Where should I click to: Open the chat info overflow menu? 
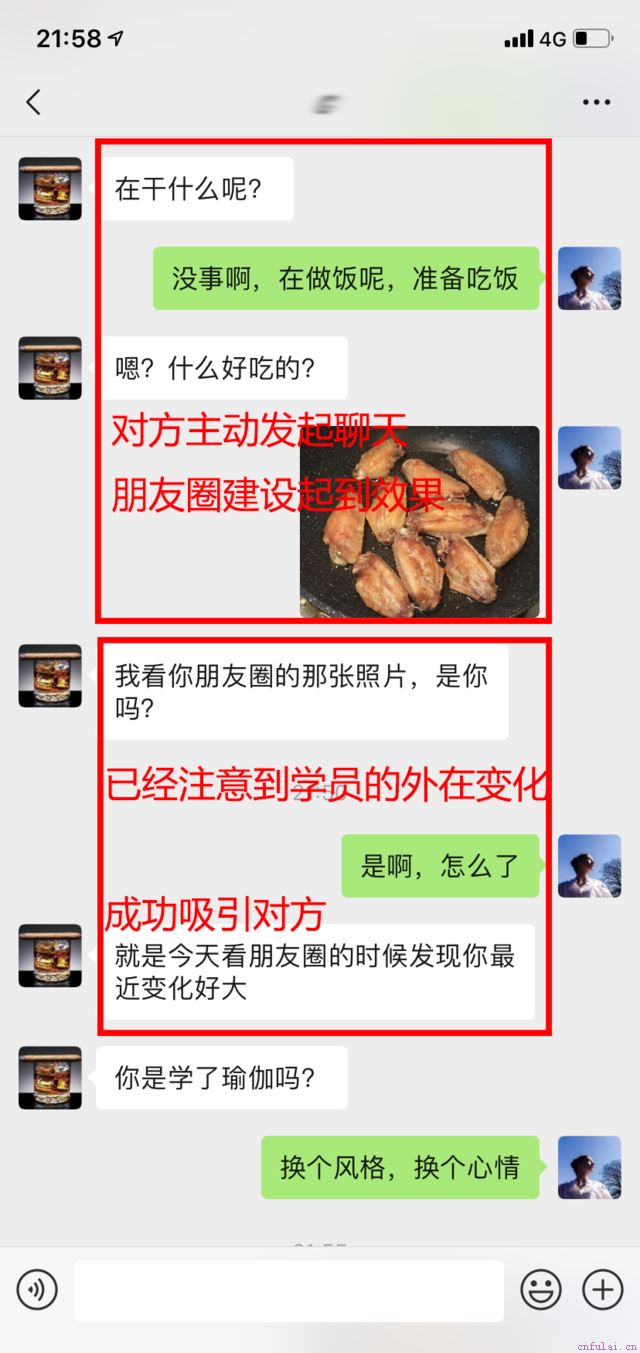coord(596,102)
